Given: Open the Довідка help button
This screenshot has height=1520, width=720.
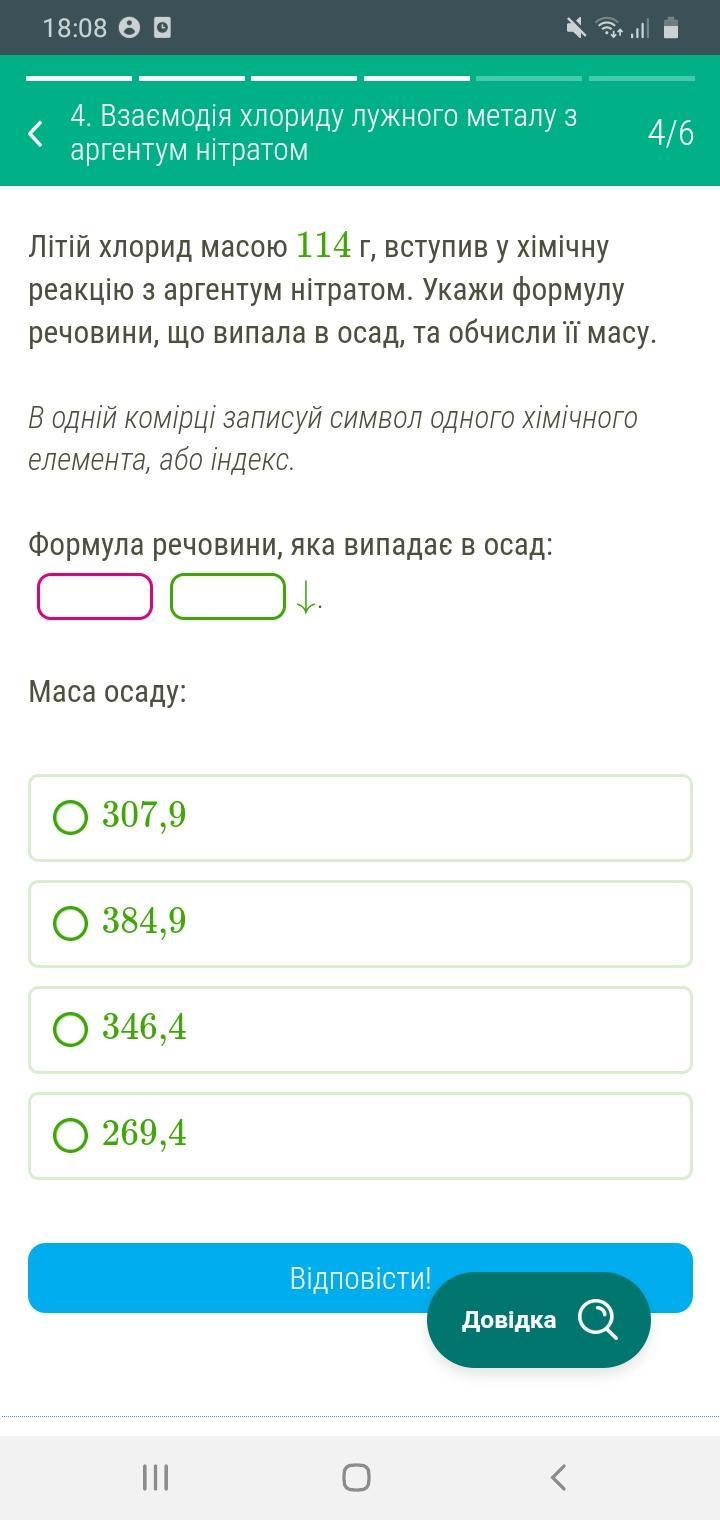Looking at the screenshot, I should (x=539, y=1320).
